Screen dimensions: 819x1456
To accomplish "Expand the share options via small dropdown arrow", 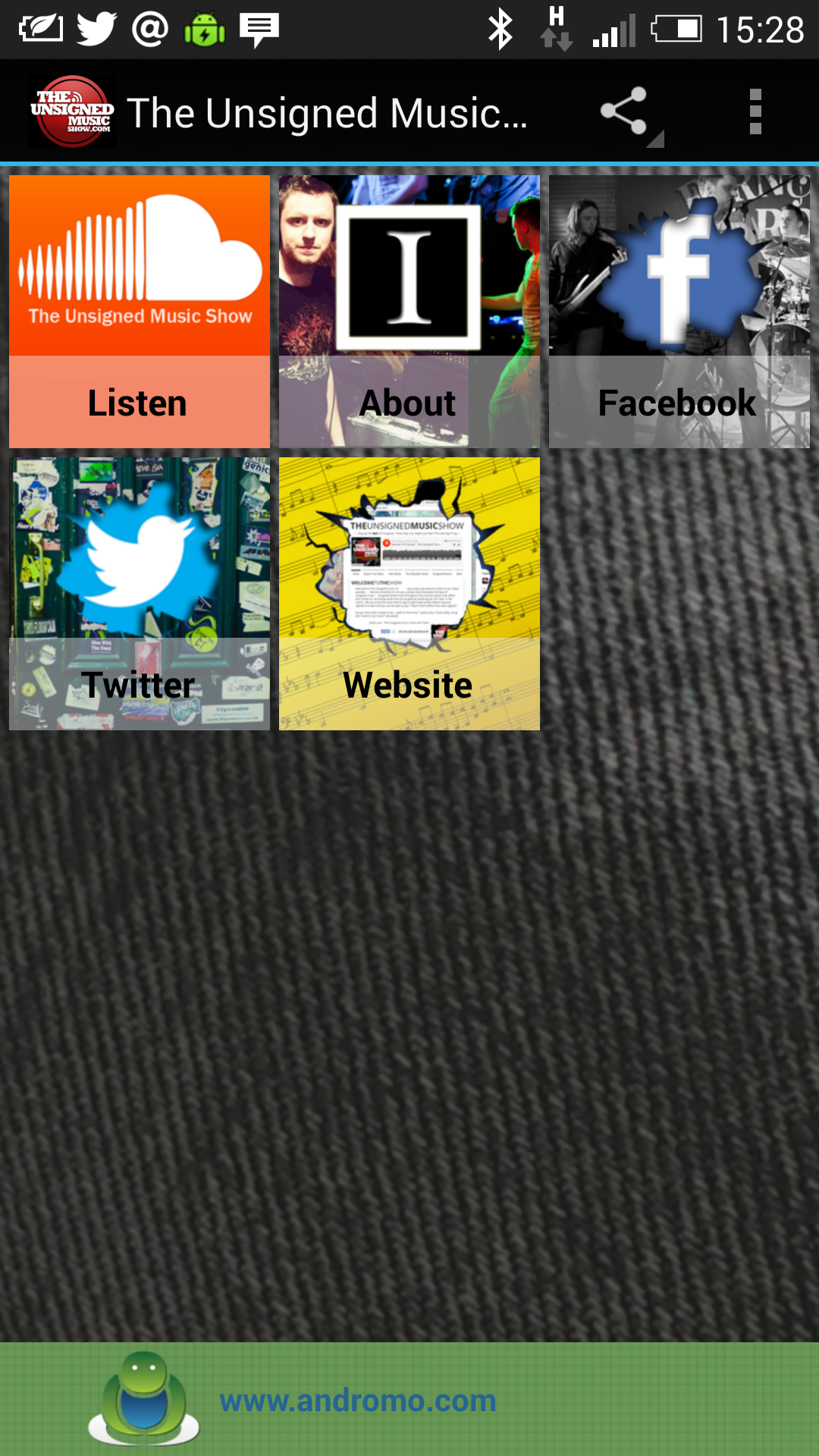I will coord(654,138).
